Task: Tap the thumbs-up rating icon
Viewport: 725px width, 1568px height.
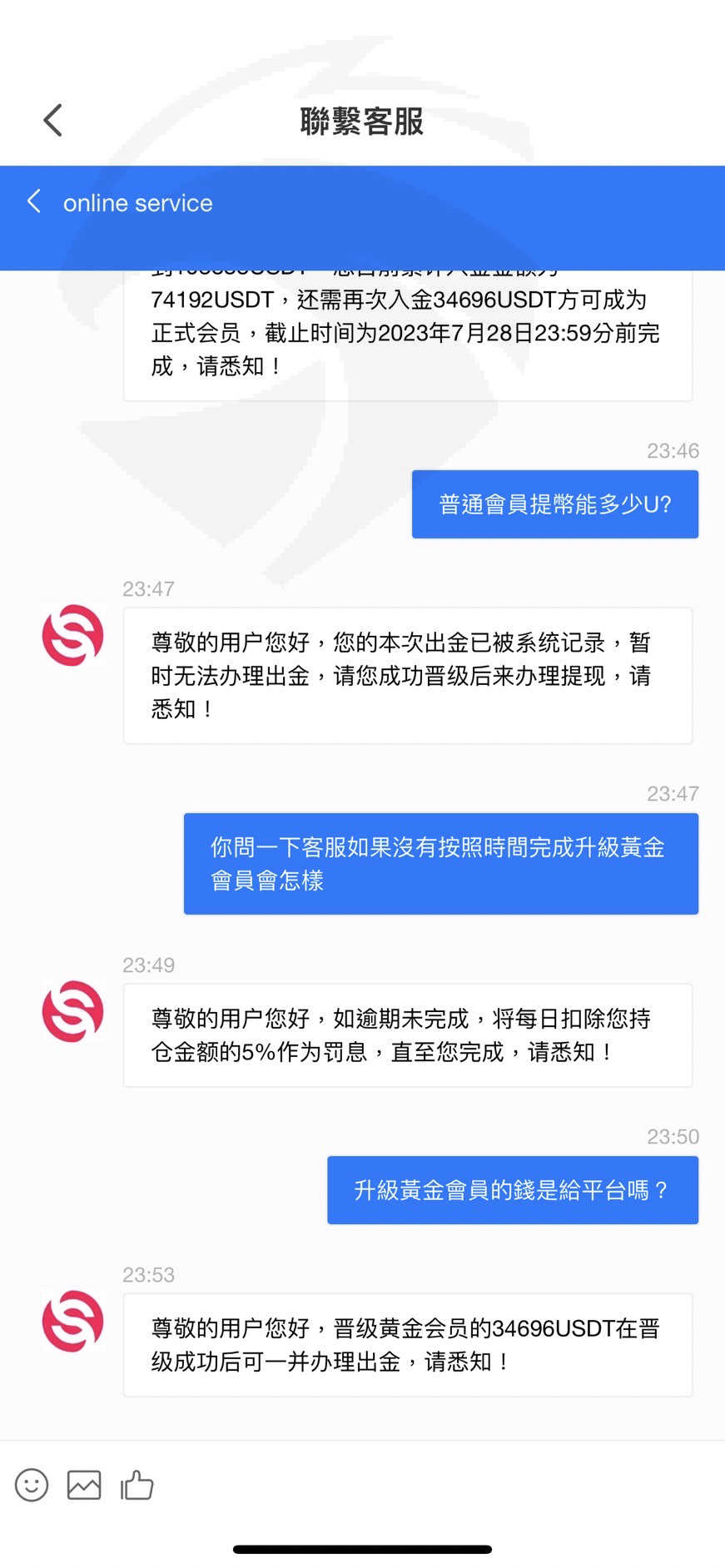Action: (137, 1485)
